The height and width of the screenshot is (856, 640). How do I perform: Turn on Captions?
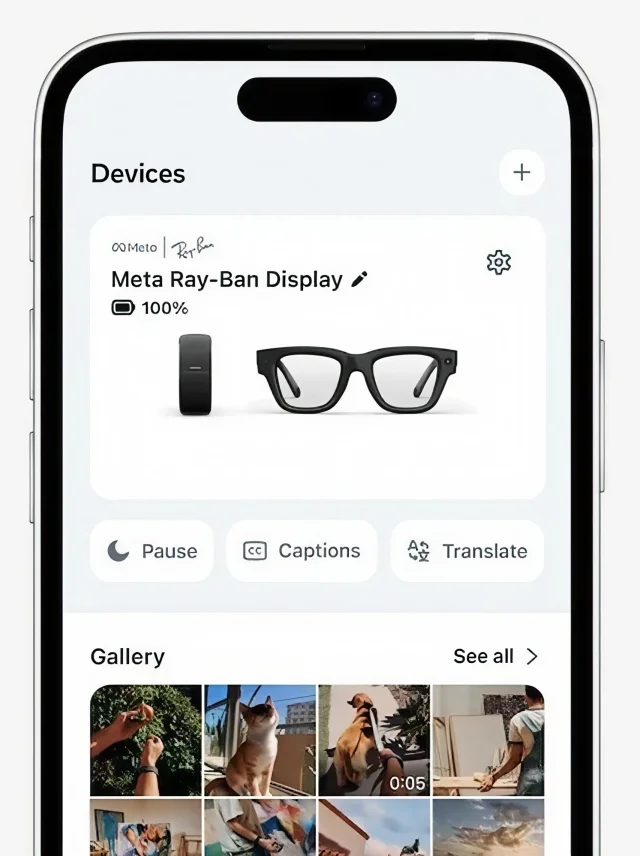[x=301, y=551]
